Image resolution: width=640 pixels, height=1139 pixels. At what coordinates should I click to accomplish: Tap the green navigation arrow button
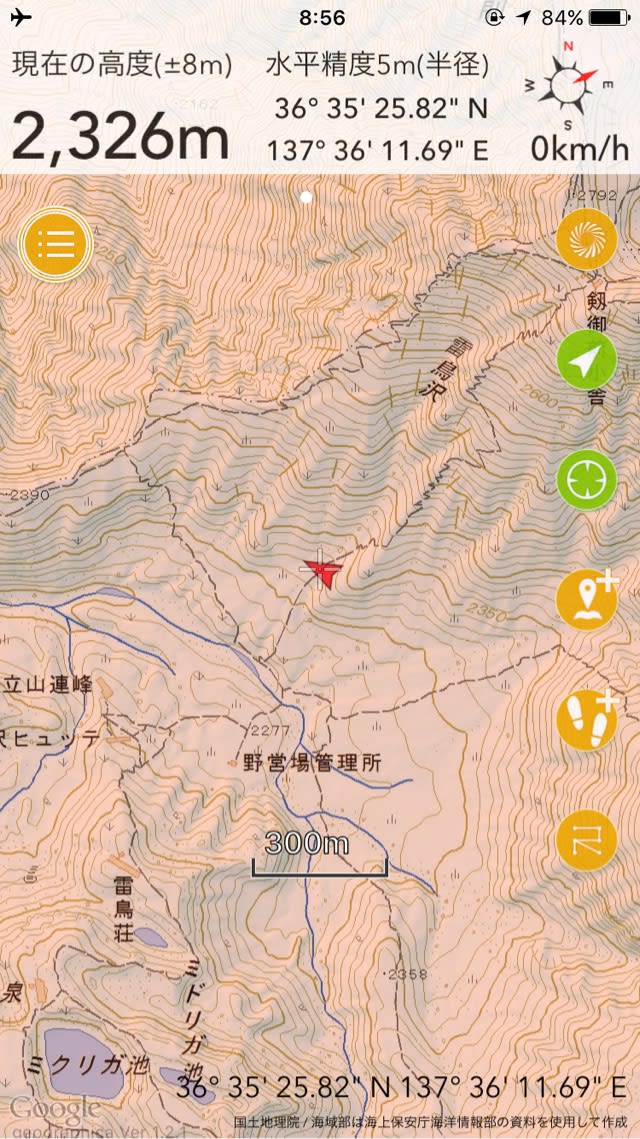point(586,359)
